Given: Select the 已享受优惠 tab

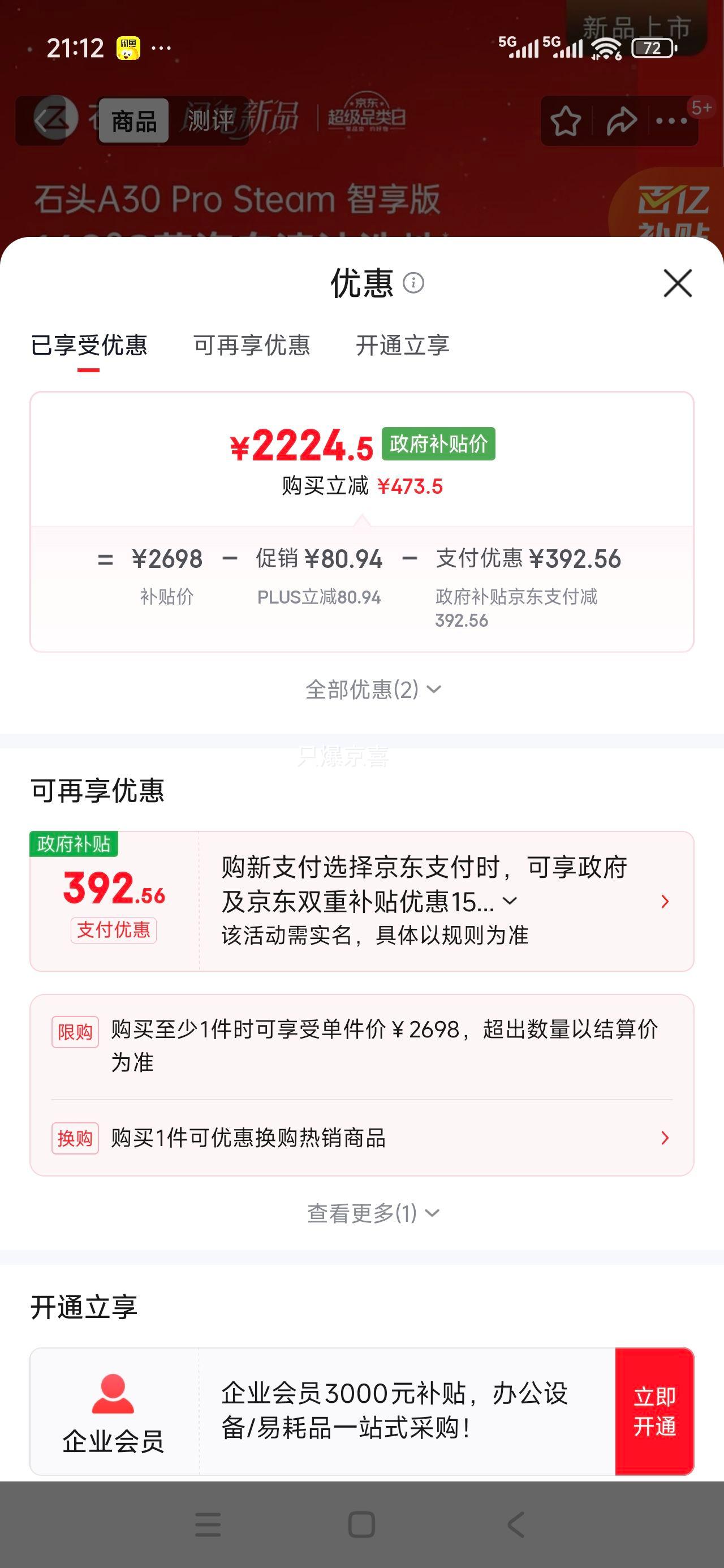Looking at the screenshot, I should 89,346.
